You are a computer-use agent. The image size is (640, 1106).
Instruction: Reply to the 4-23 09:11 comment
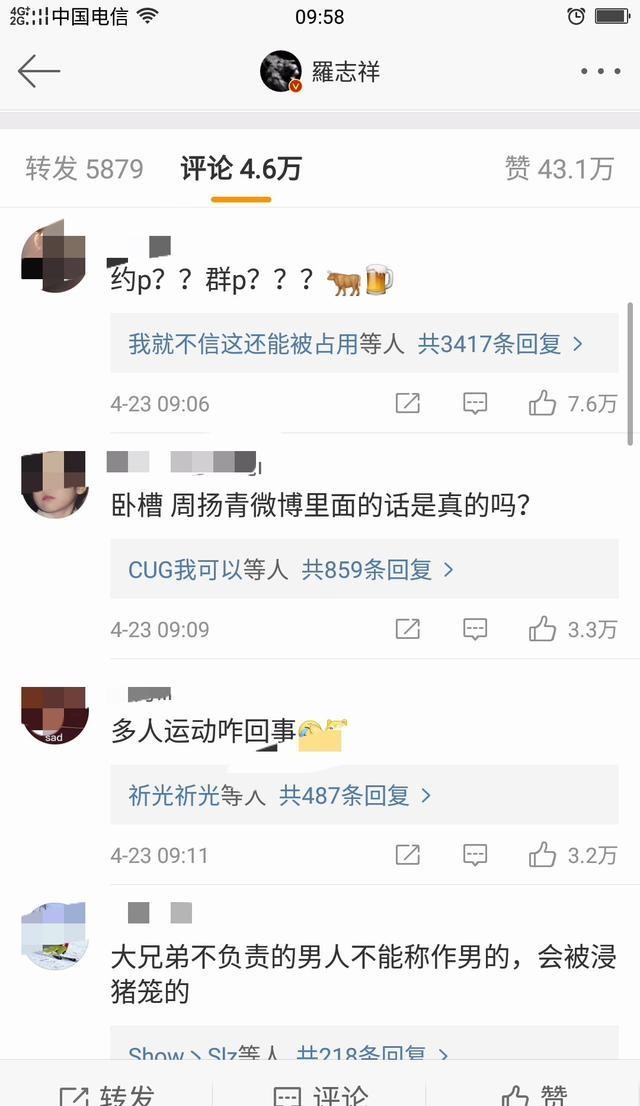[x=475, y=855]
